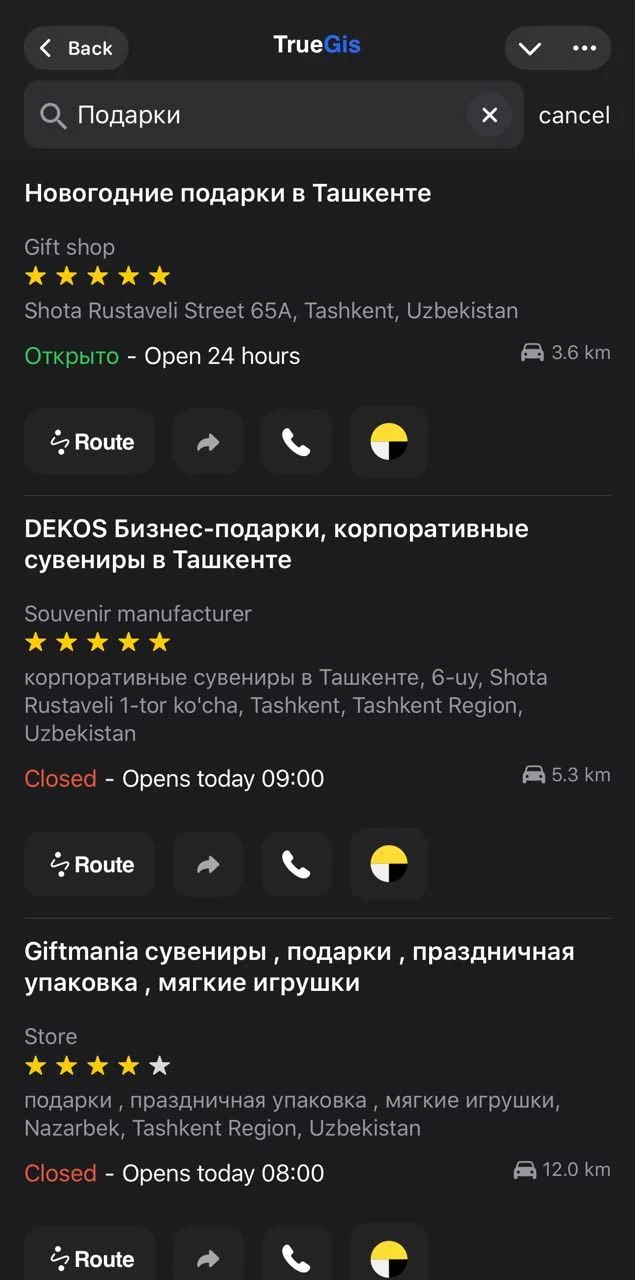Open Giftmania сувениры result
The height and width of the screenshot is (1280, 635).
299,967
